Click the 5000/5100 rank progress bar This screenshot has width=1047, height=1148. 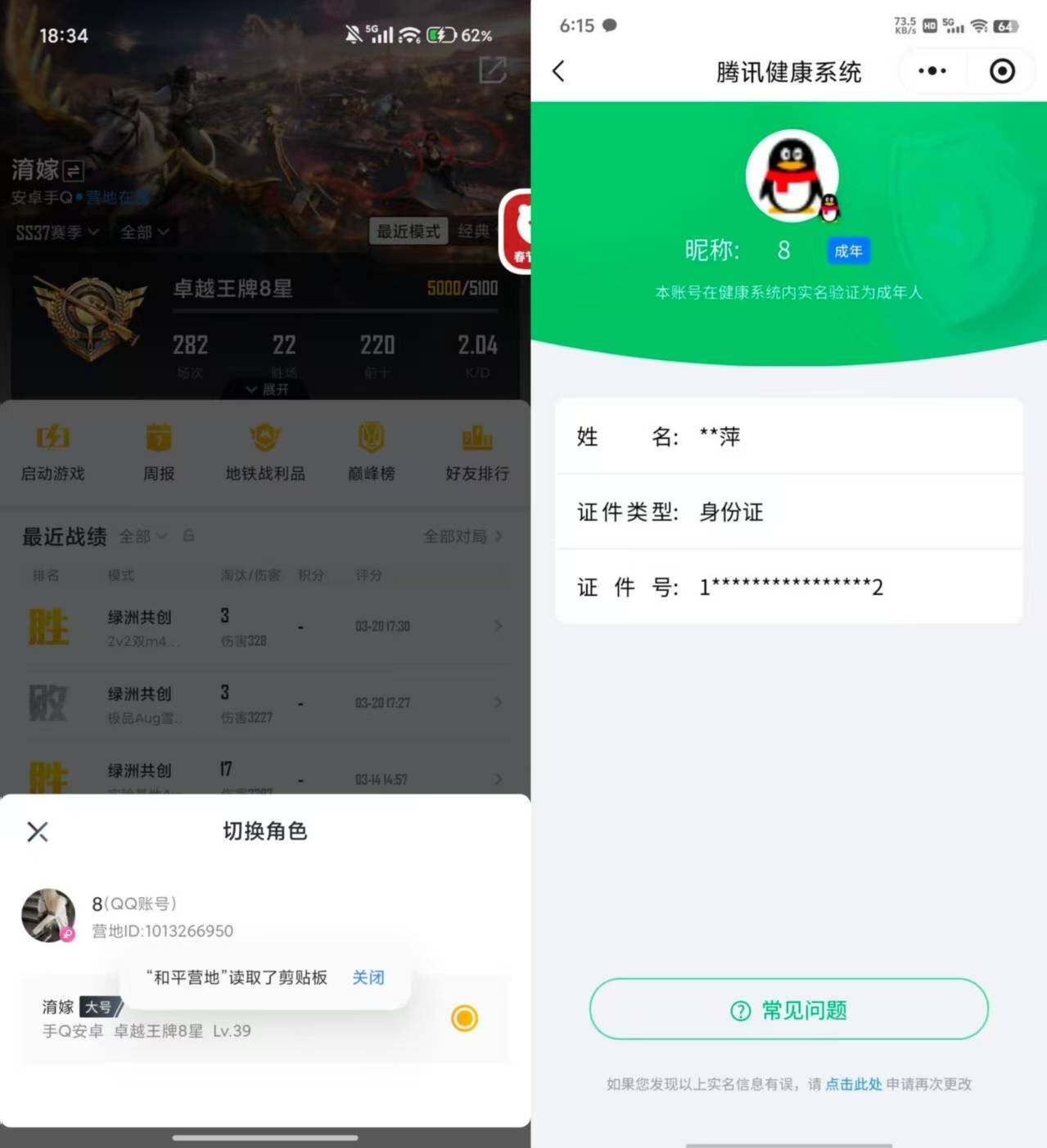coord(463,288)
